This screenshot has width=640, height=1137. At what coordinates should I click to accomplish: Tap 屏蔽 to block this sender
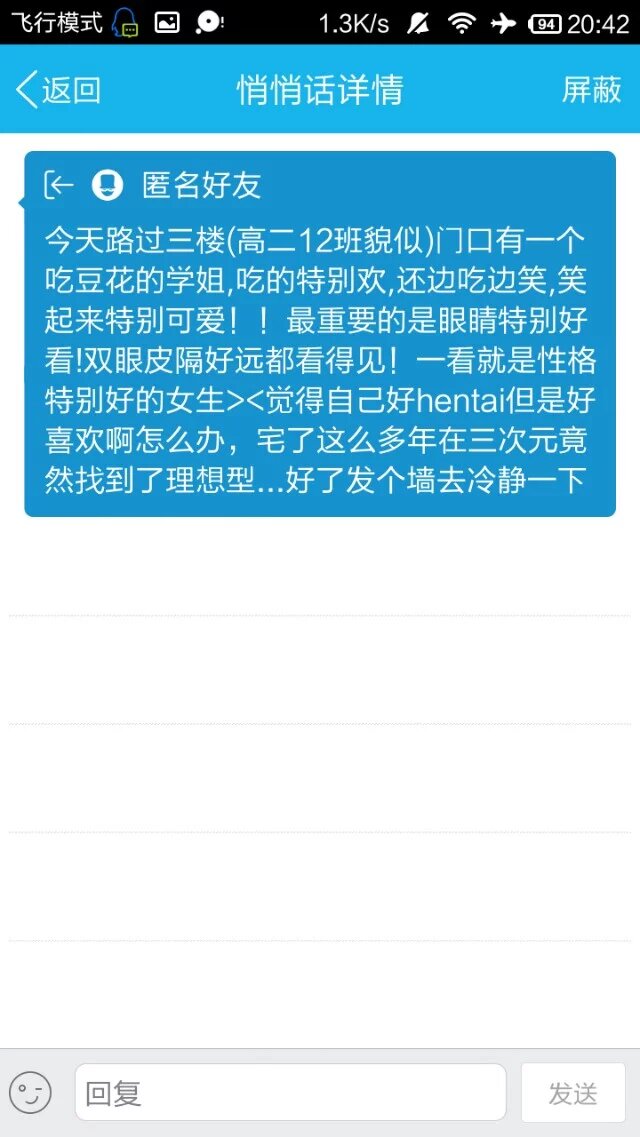pyautogui.click(x=591, y=90)
